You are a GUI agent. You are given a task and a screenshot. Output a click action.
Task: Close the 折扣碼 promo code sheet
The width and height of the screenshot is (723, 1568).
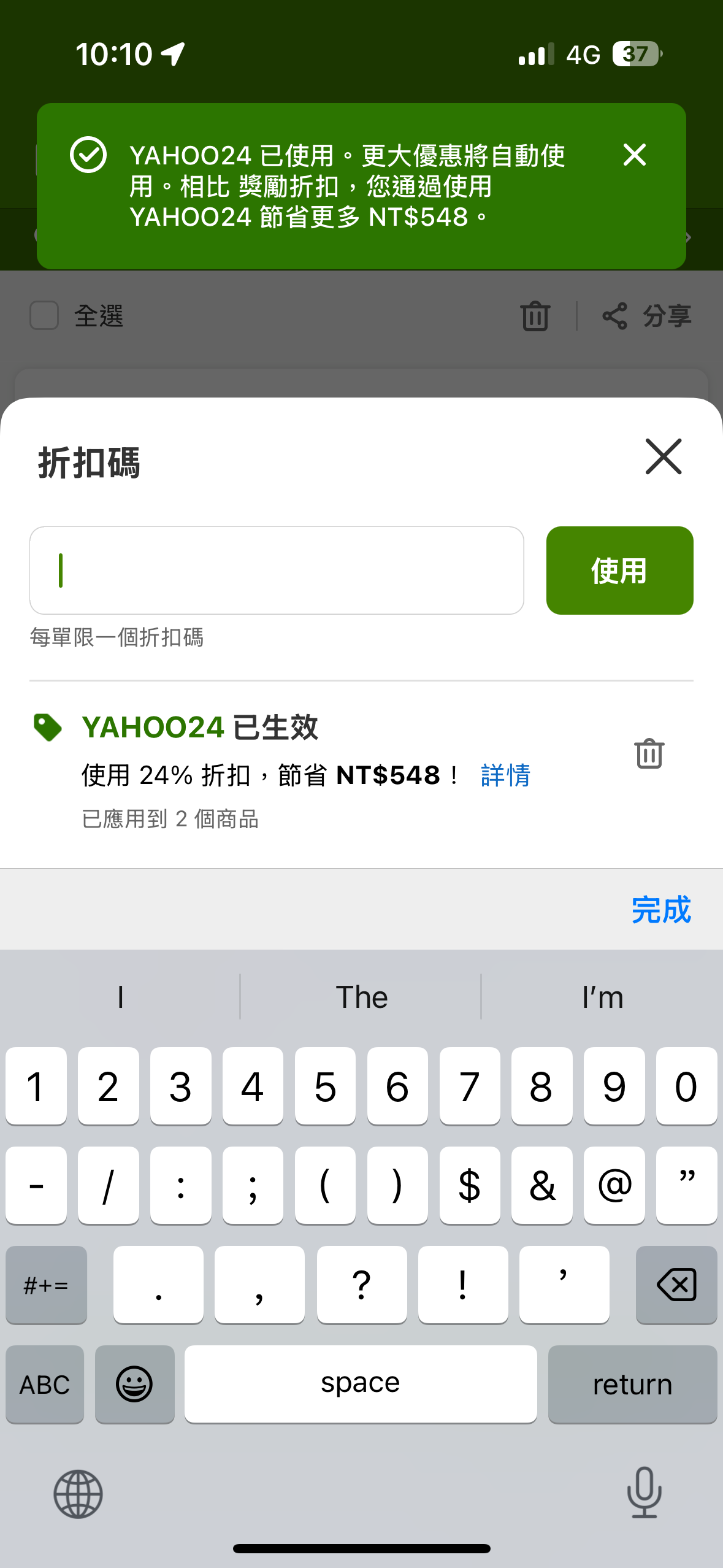663,456
